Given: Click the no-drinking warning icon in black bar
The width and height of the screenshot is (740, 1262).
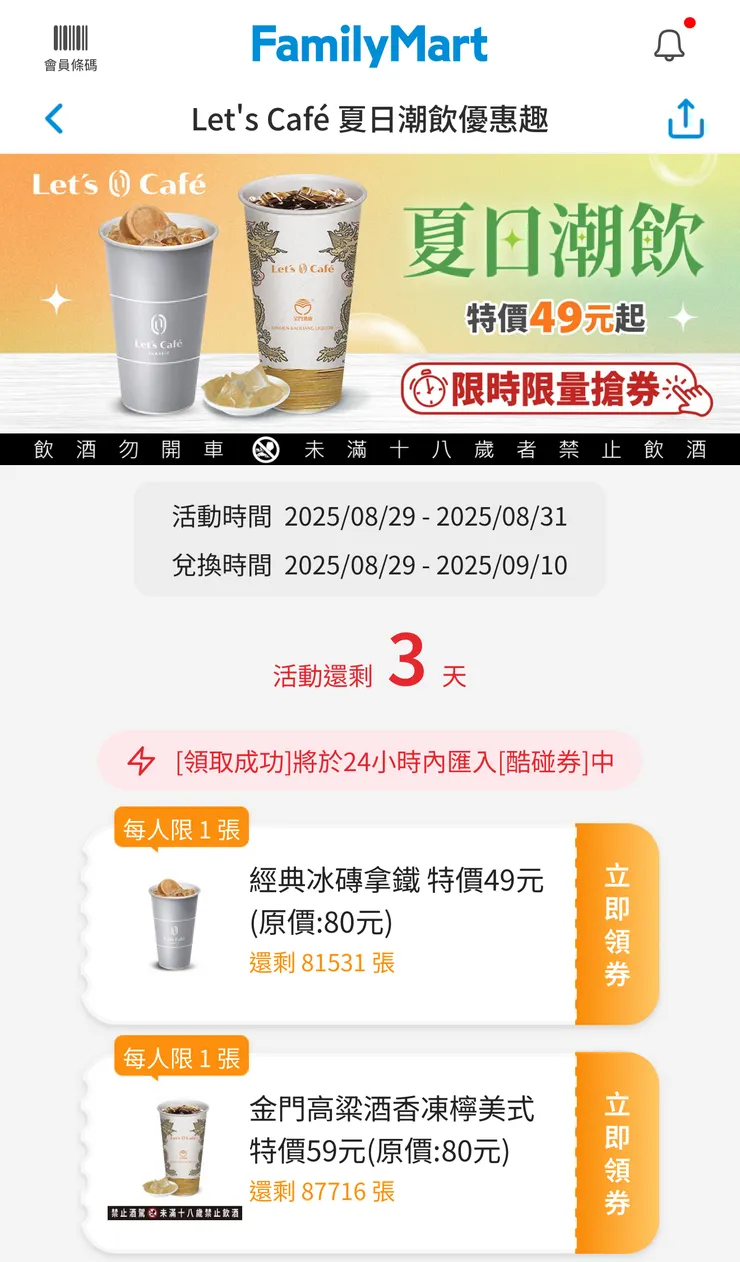Looking at the screenshot, I should [263, 450].
